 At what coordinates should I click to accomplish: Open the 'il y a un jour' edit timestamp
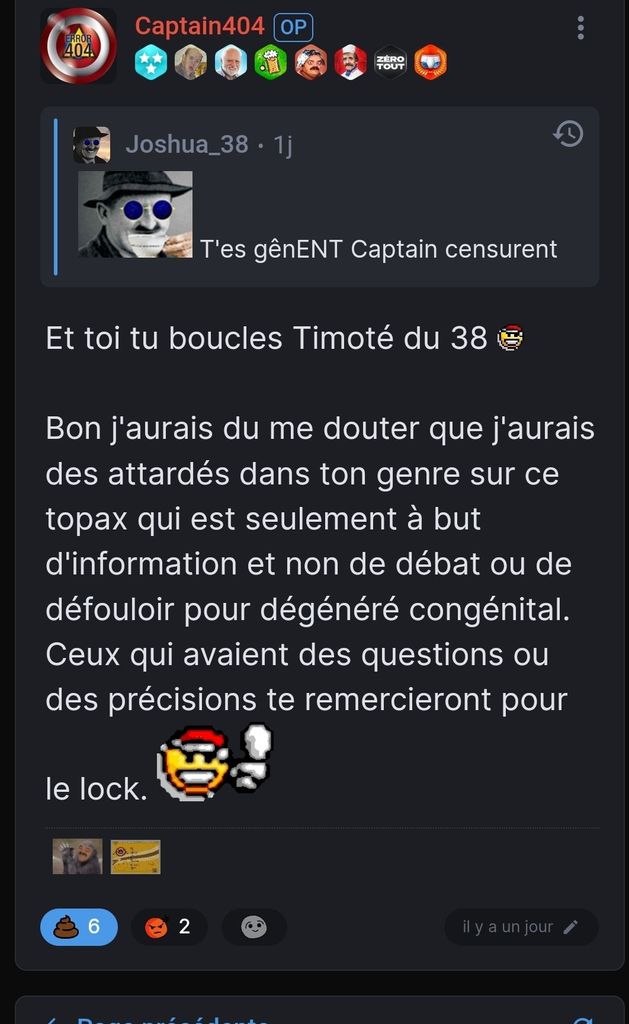pyautogui.click(x=520, y=927)
